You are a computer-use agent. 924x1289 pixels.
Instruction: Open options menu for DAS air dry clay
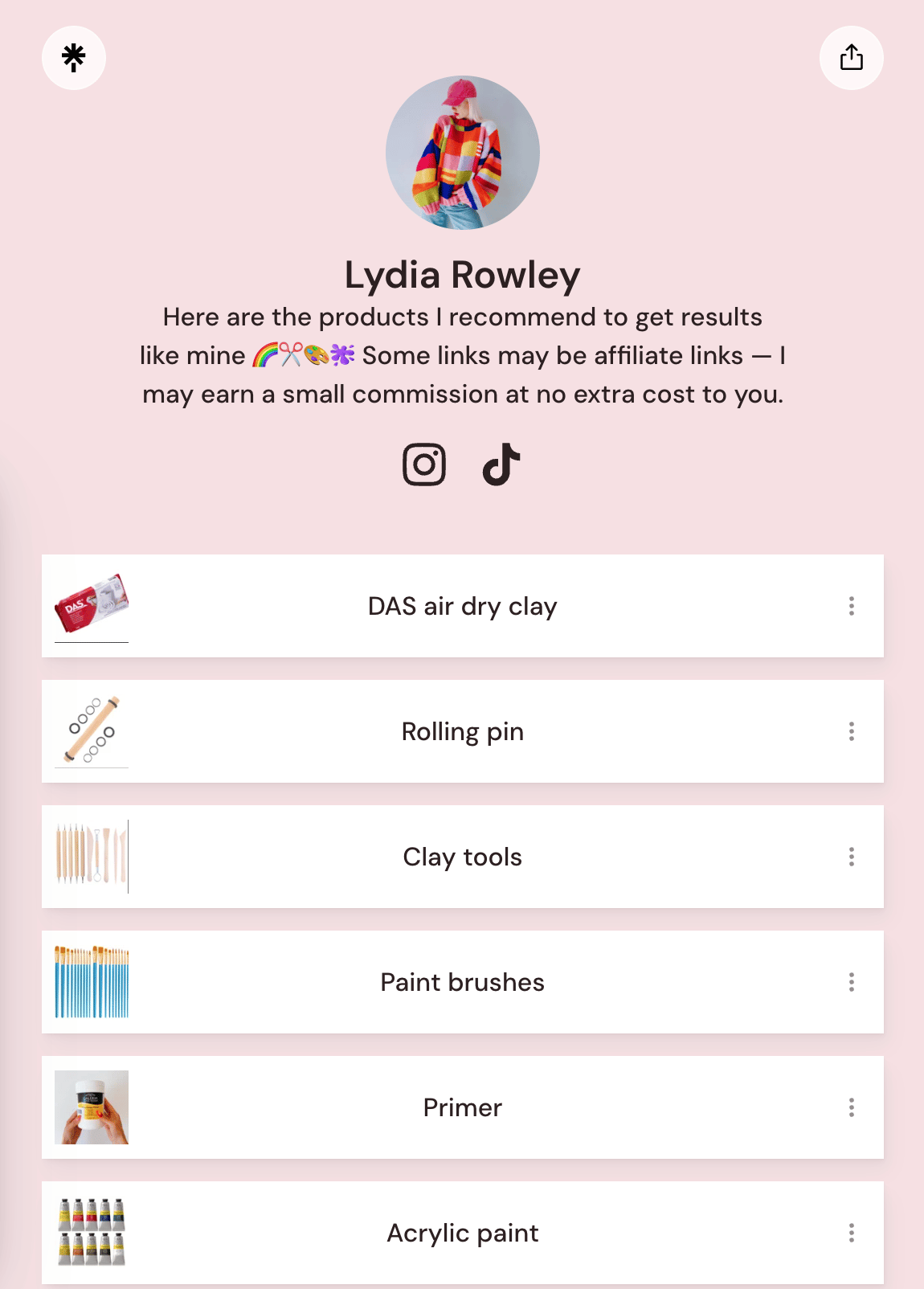point(851,606)
